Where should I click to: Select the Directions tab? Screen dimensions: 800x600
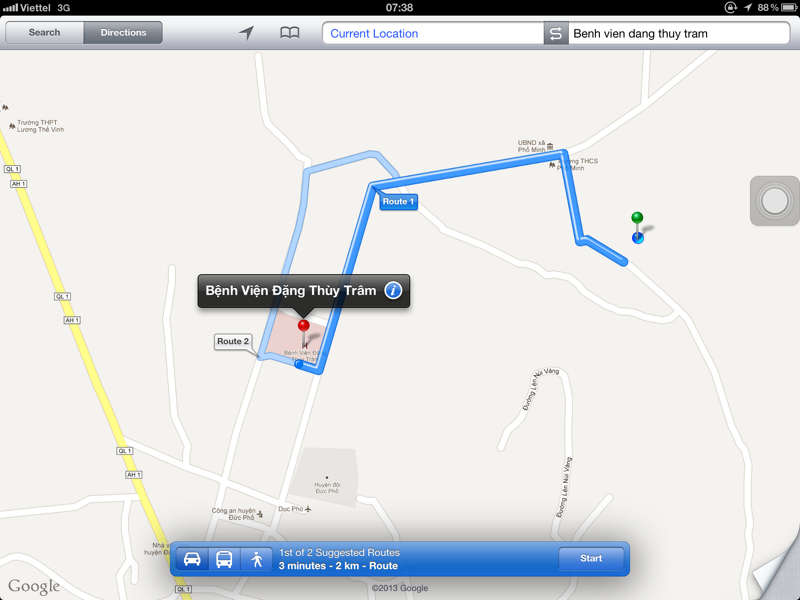click(x=123, y=33)
